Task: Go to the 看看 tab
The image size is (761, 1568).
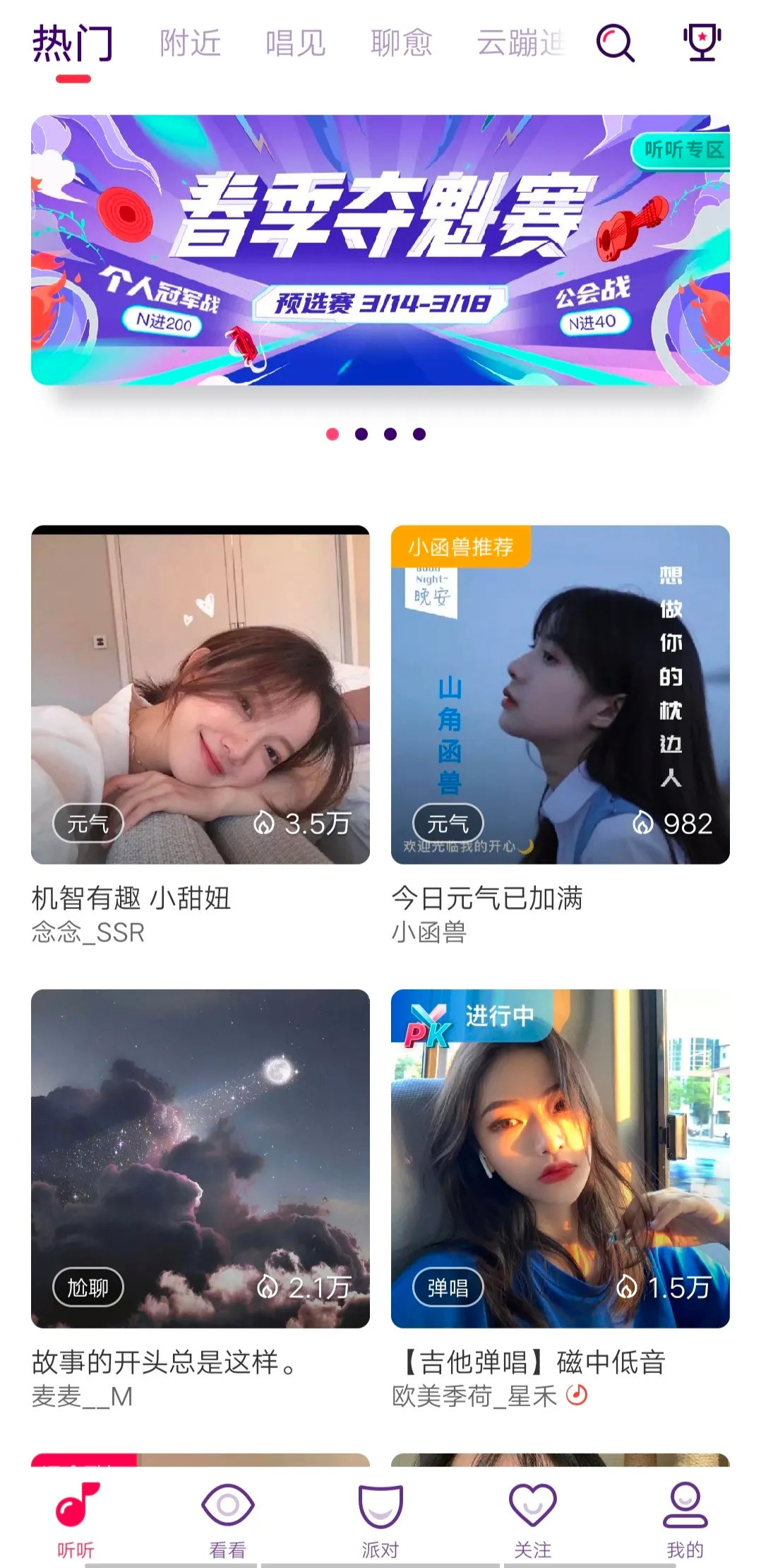Action: (x=227, y=1519)
